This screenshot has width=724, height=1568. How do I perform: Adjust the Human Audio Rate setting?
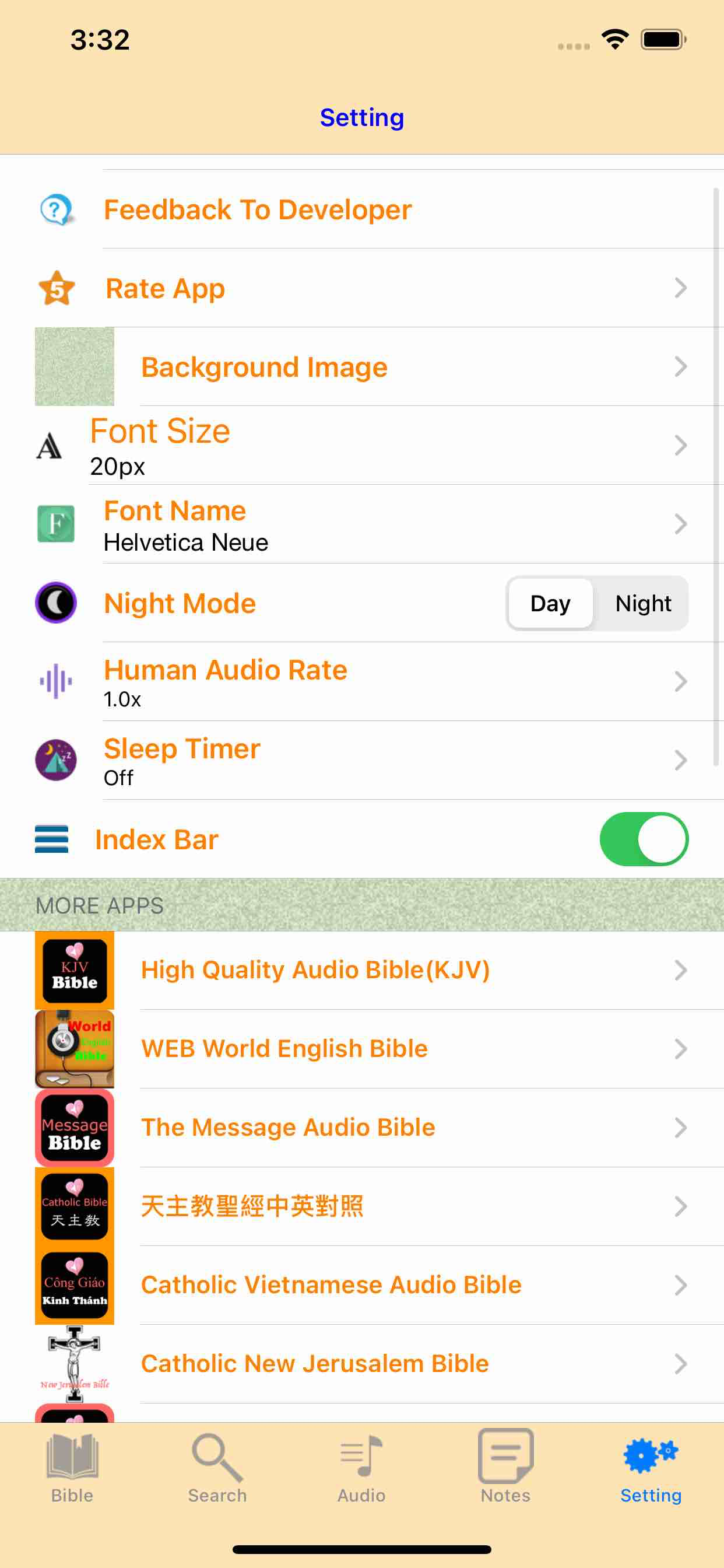coord(365,682)
